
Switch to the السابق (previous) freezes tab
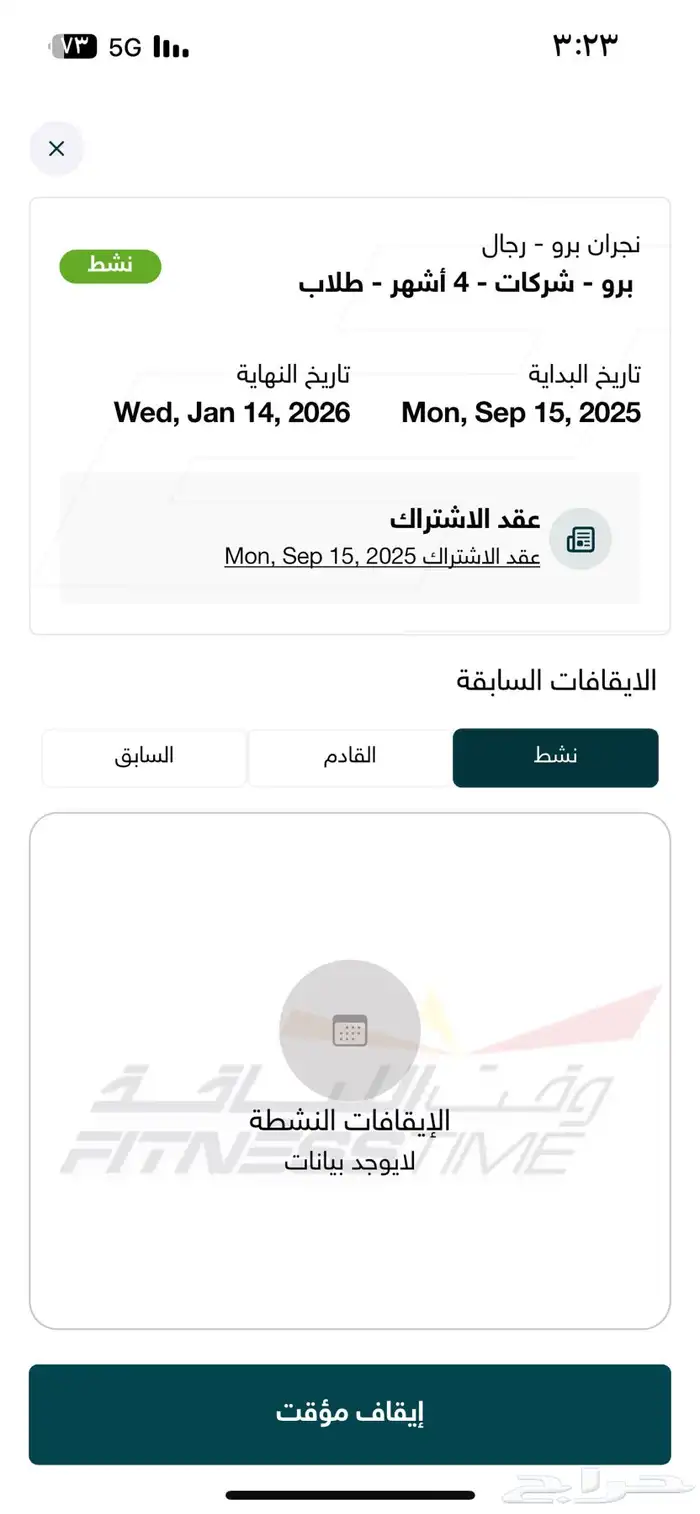(x=144, y=757)
